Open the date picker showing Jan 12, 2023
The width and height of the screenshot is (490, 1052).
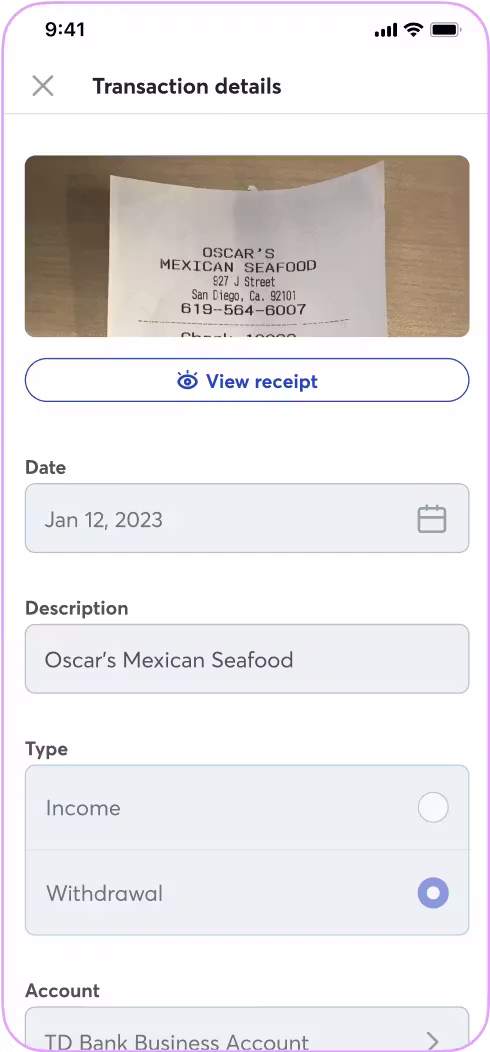(247, 519)
